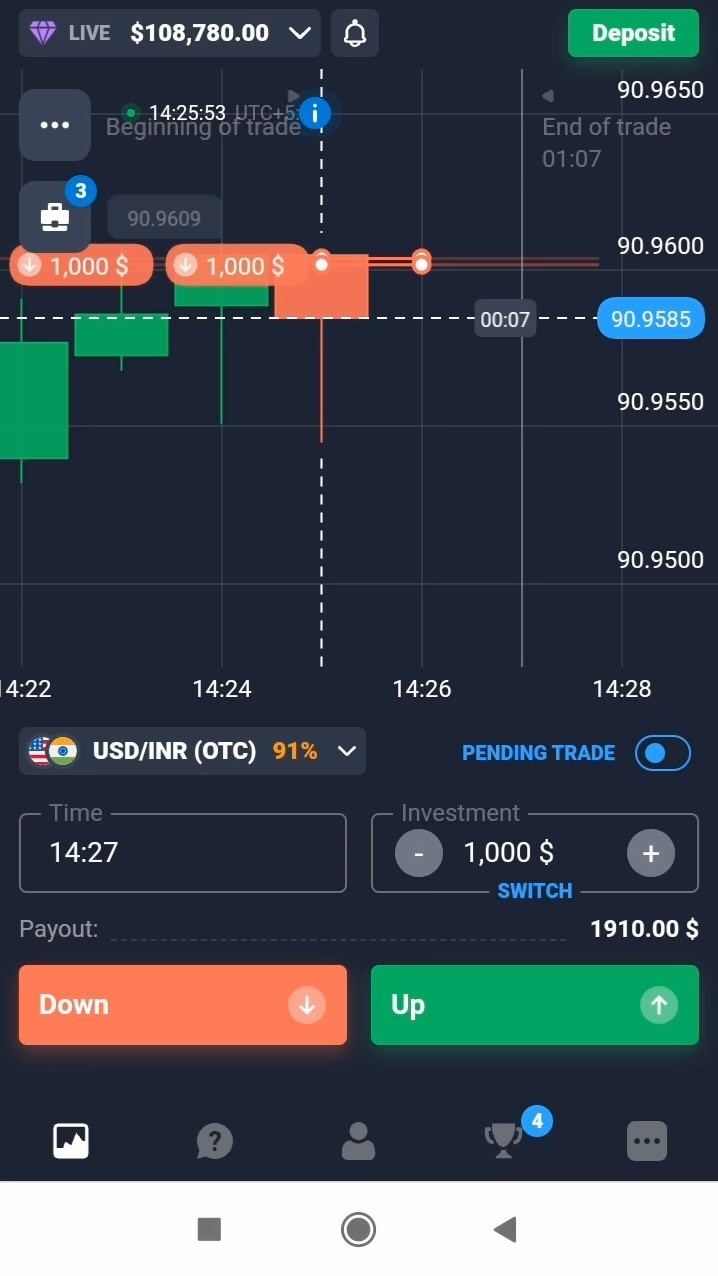The height and width of the screenshot is (1276, 718).
Task: Decrease investment with the minus button
Action: 419,853
